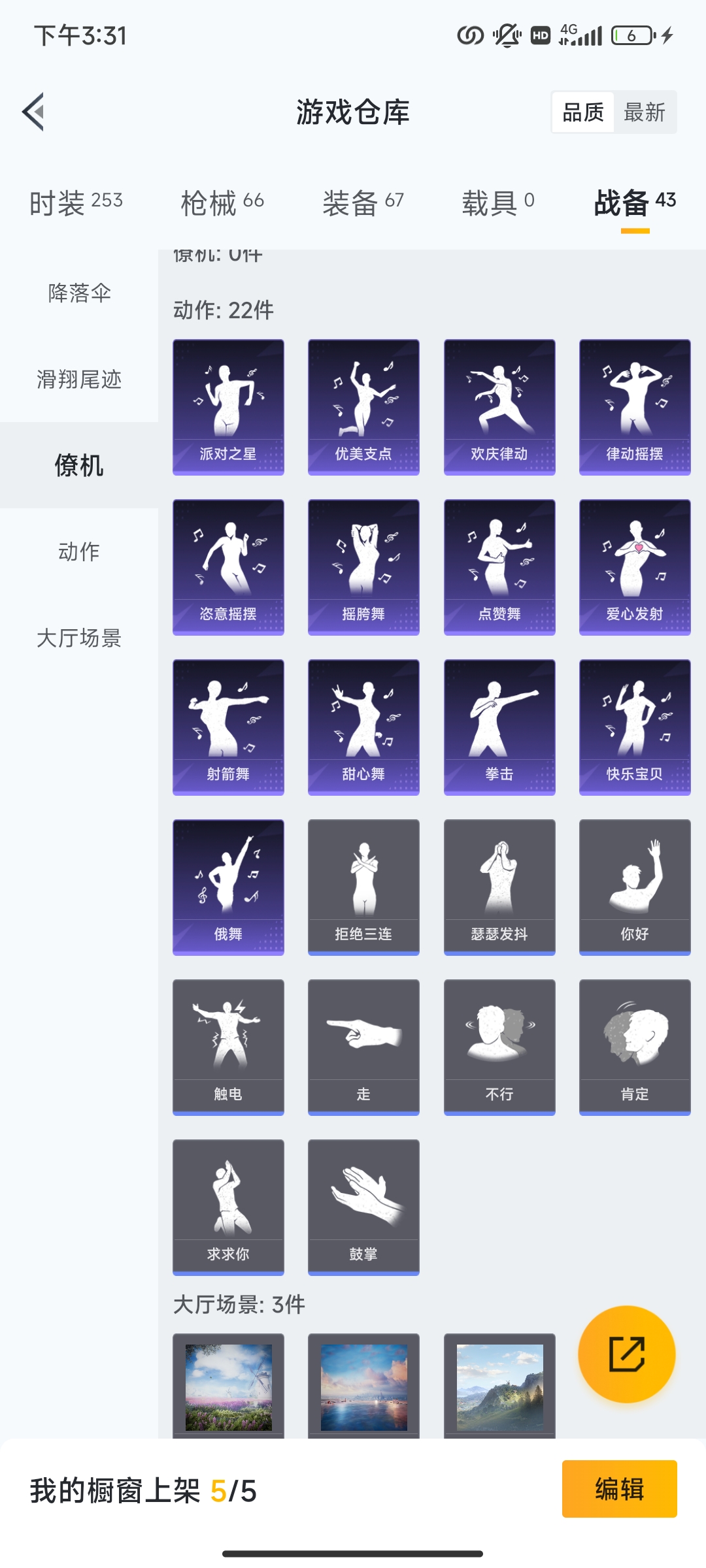Tap the 编辑 button for the showcase
Viewport: 706px width, 1568px height.
619,1489
